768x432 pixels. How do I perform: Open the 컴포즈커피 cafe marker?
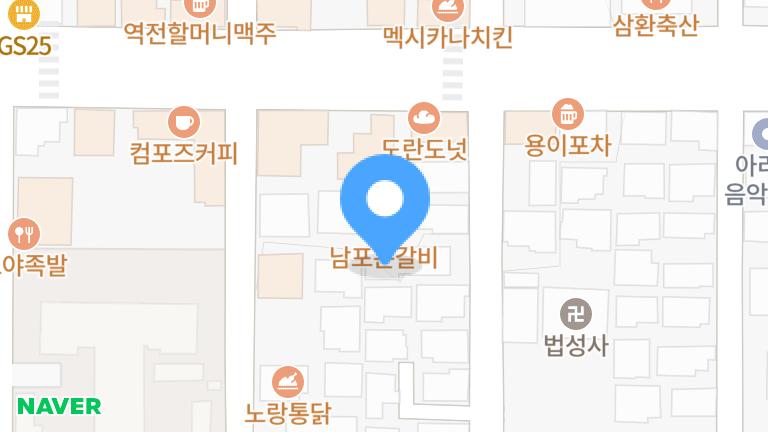point(183,122)
